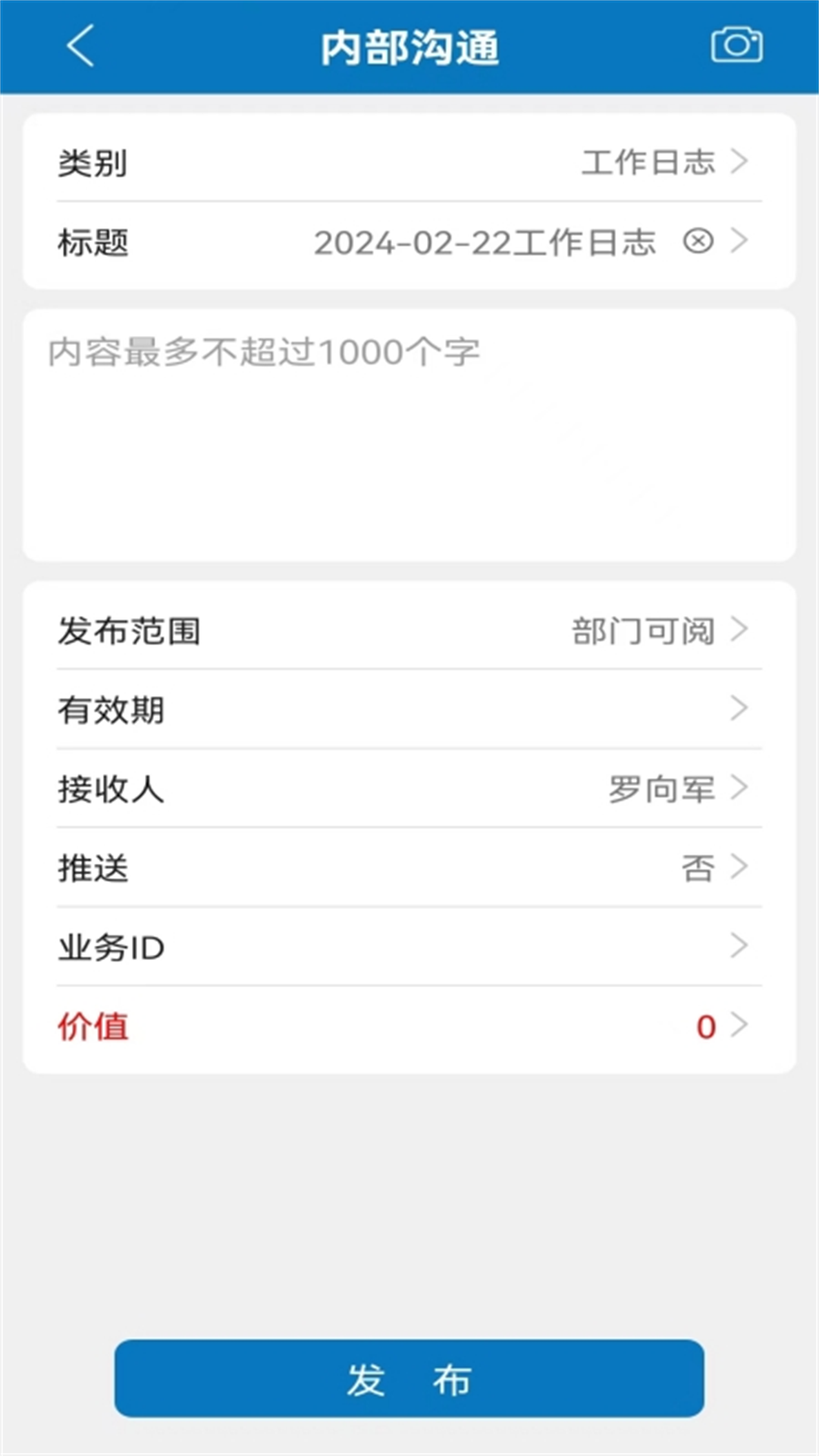Image resolution: width=819 pixels, height=1456 pixels.
Task: Choose the 接收人 recipient
Action: [409, 789]
